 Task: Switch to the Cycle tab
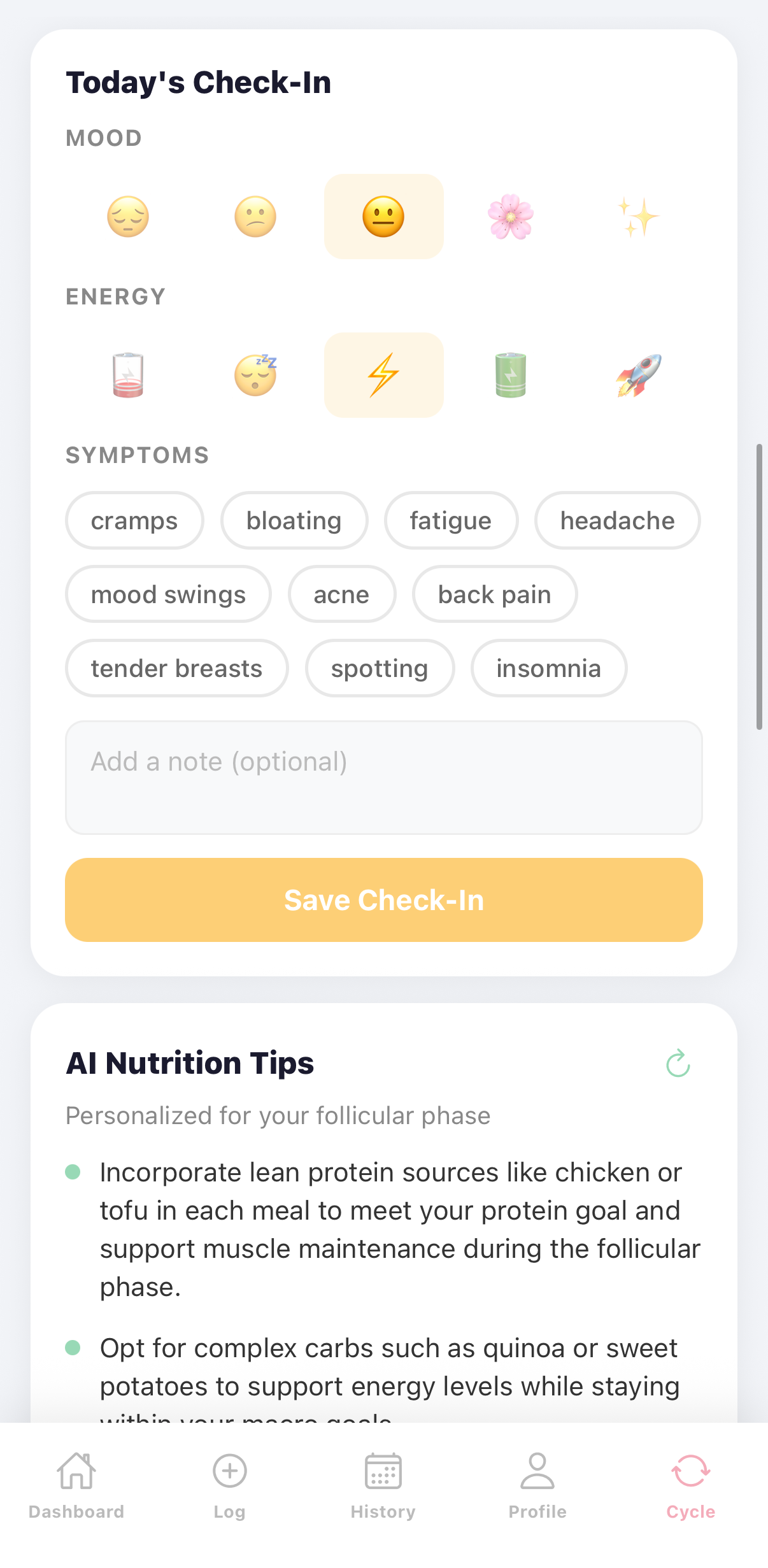690,1485
